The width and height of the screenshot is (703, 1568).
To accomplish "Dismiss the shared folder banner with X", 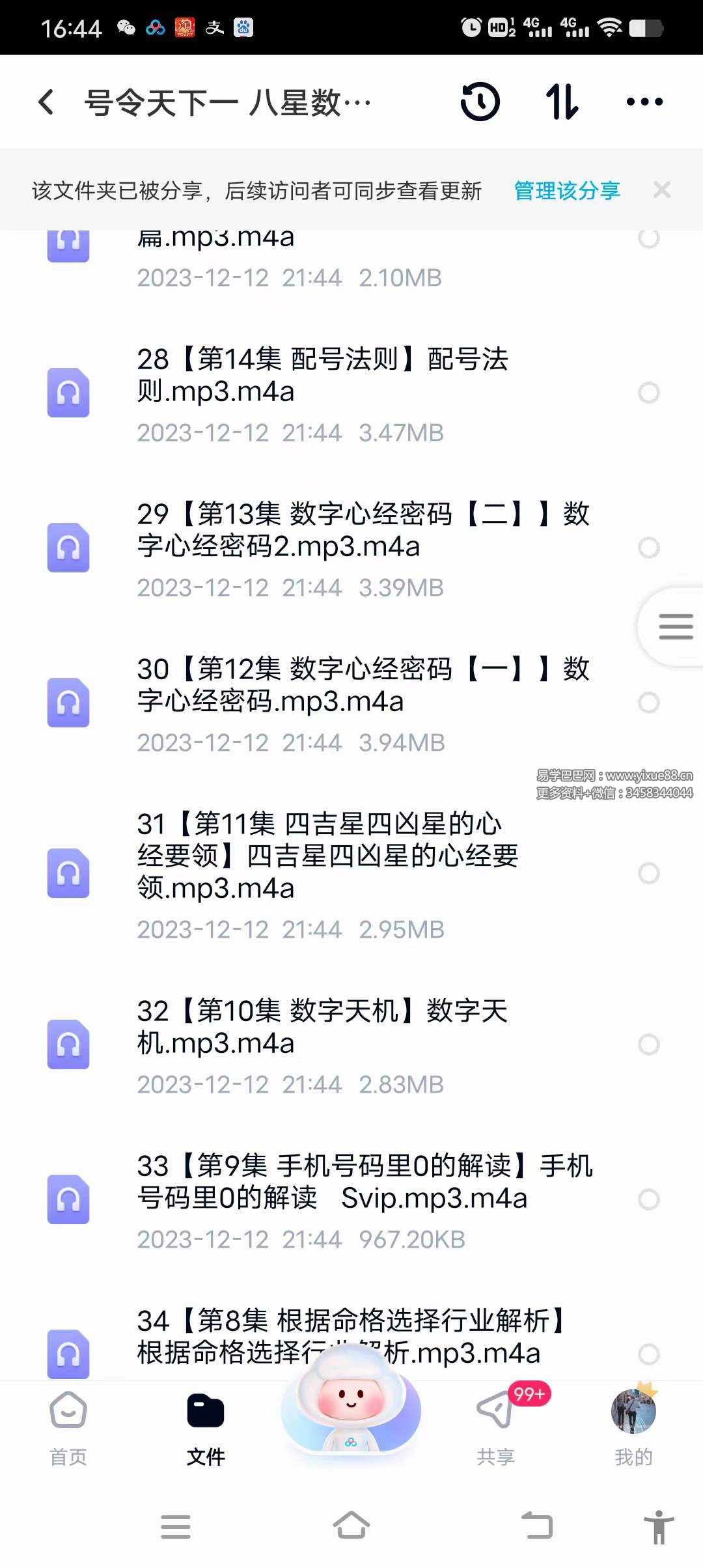I will (x=661, y=189).
